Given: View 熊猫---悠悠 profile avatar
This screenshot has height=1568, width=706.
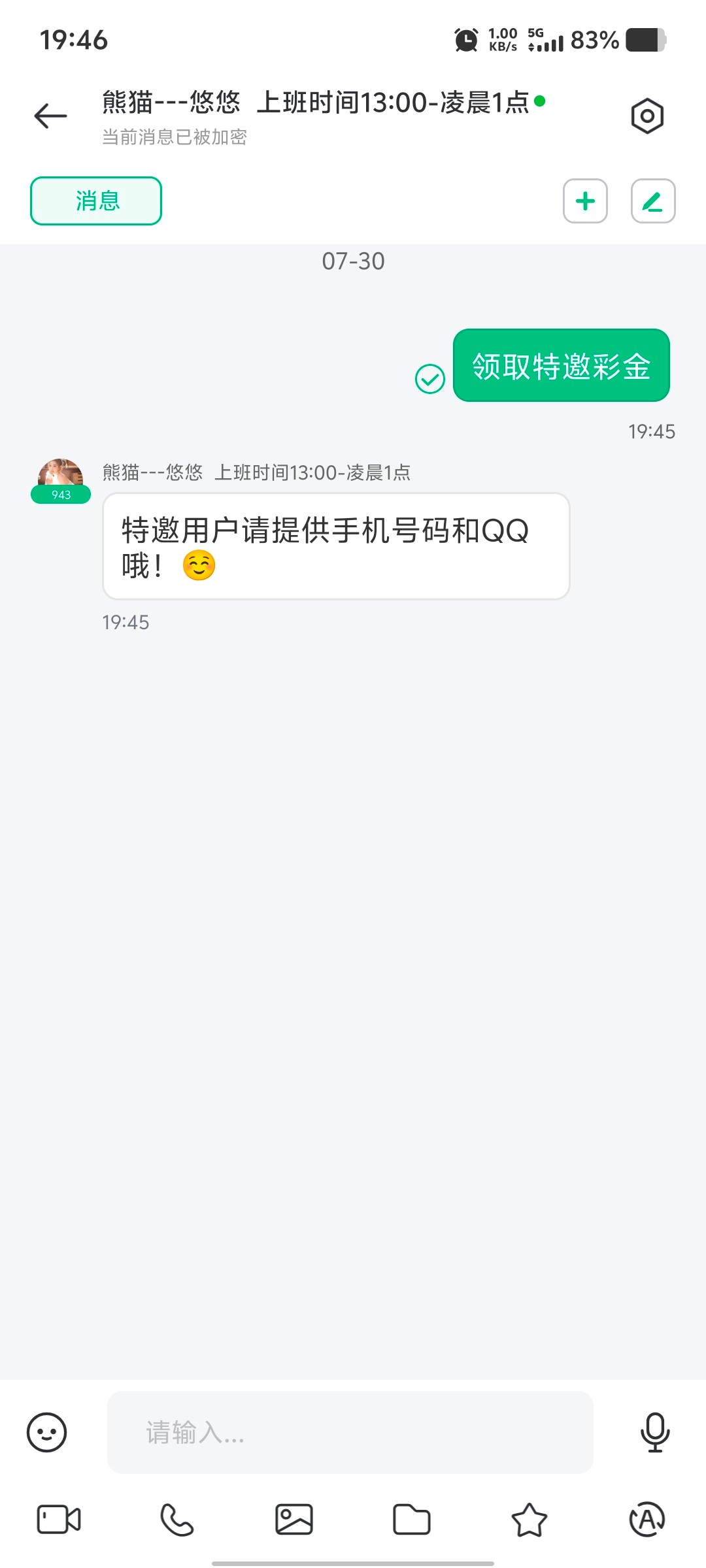Looking at the screenshot, I should tap(60, 477).
